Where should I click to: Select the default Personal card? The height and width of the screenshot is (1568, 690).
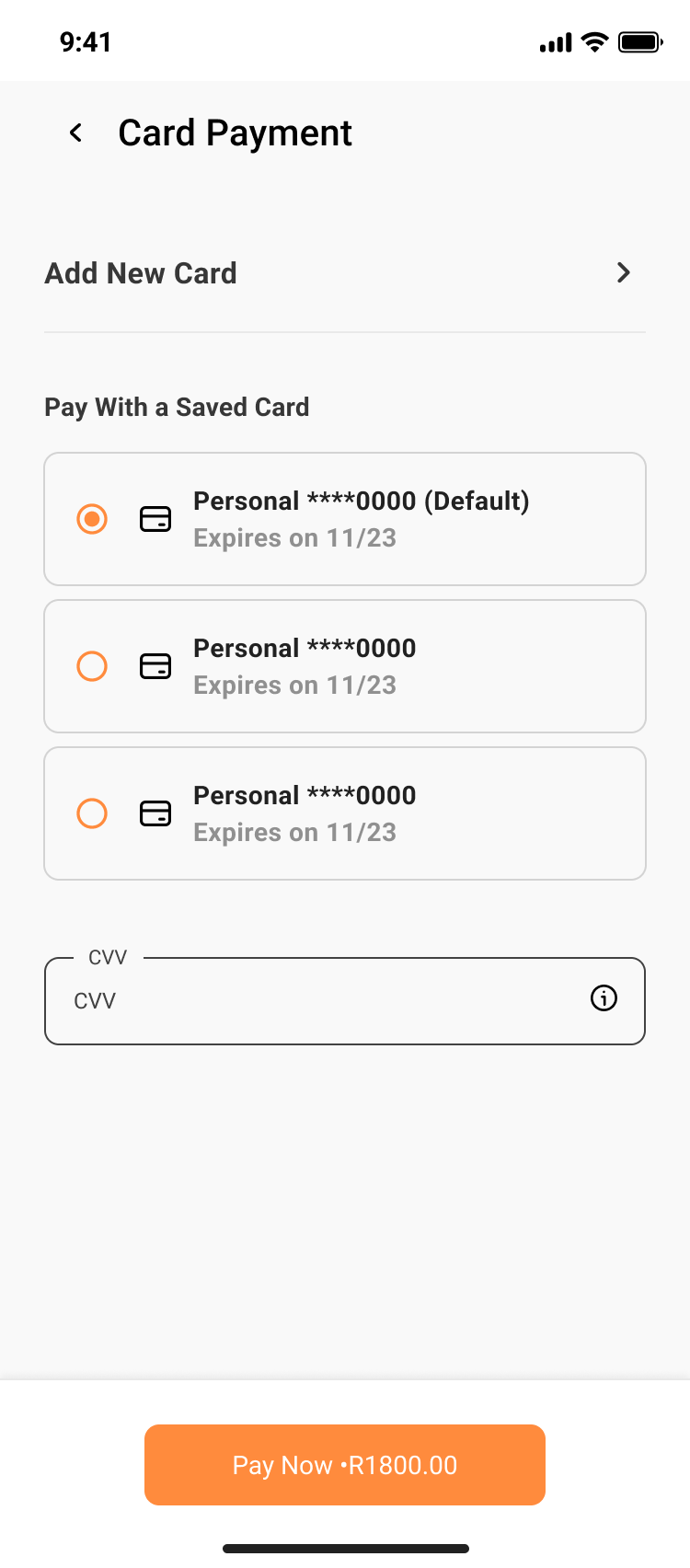(92, 519)
